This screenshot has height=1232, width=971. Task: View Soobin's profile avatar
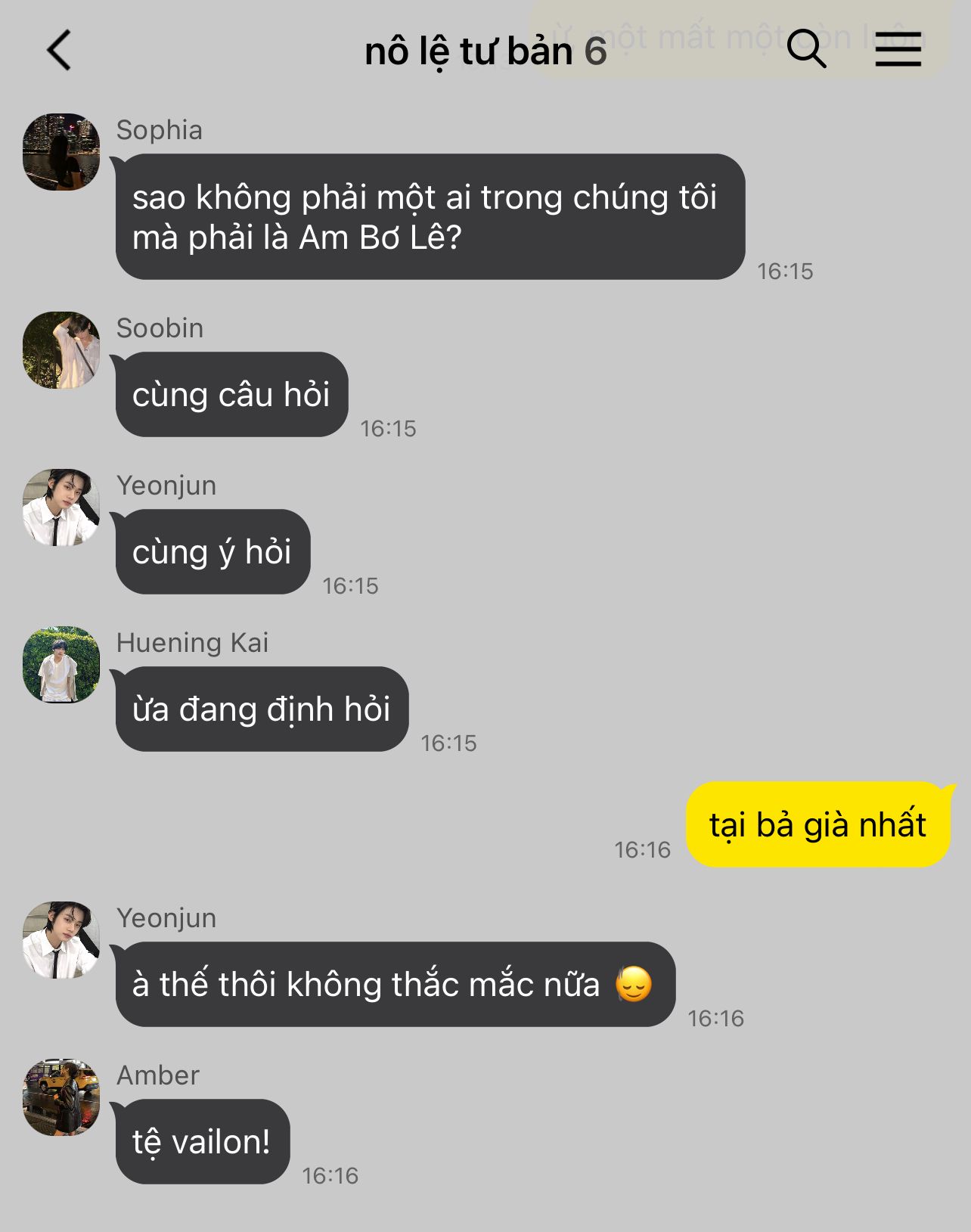coord(61,350)
